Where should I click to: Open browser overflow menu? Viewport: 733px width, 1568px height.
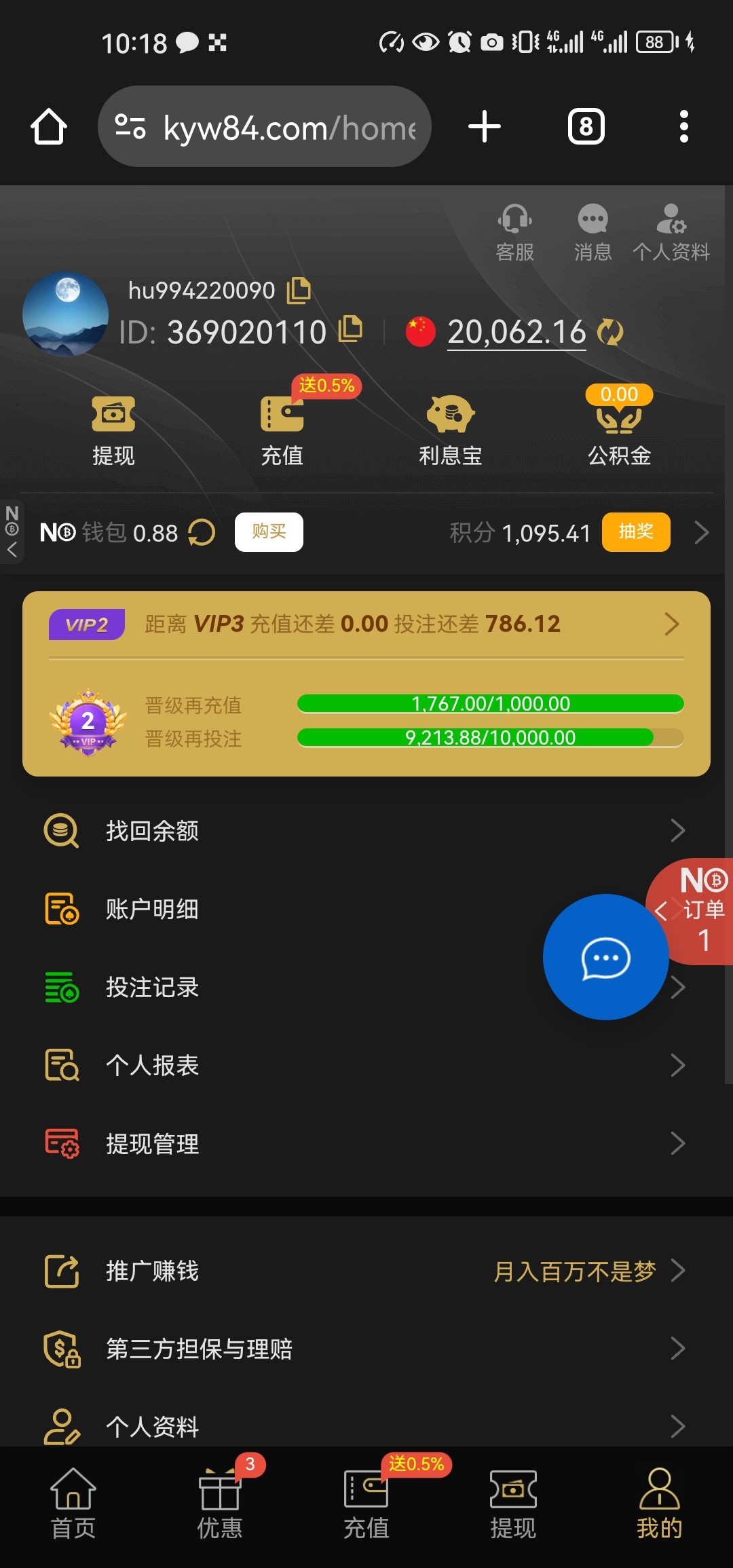point(683,127)
